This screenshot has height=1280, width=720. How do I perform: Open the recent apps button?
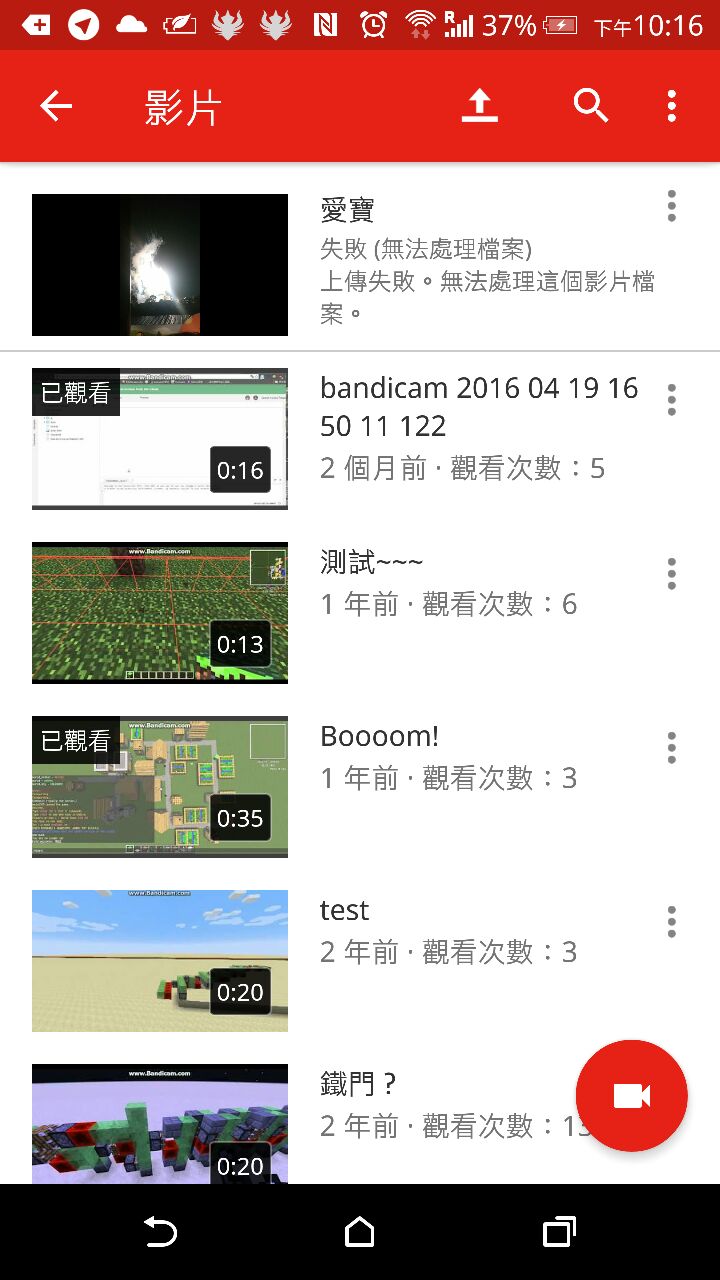pos(559,1232)
